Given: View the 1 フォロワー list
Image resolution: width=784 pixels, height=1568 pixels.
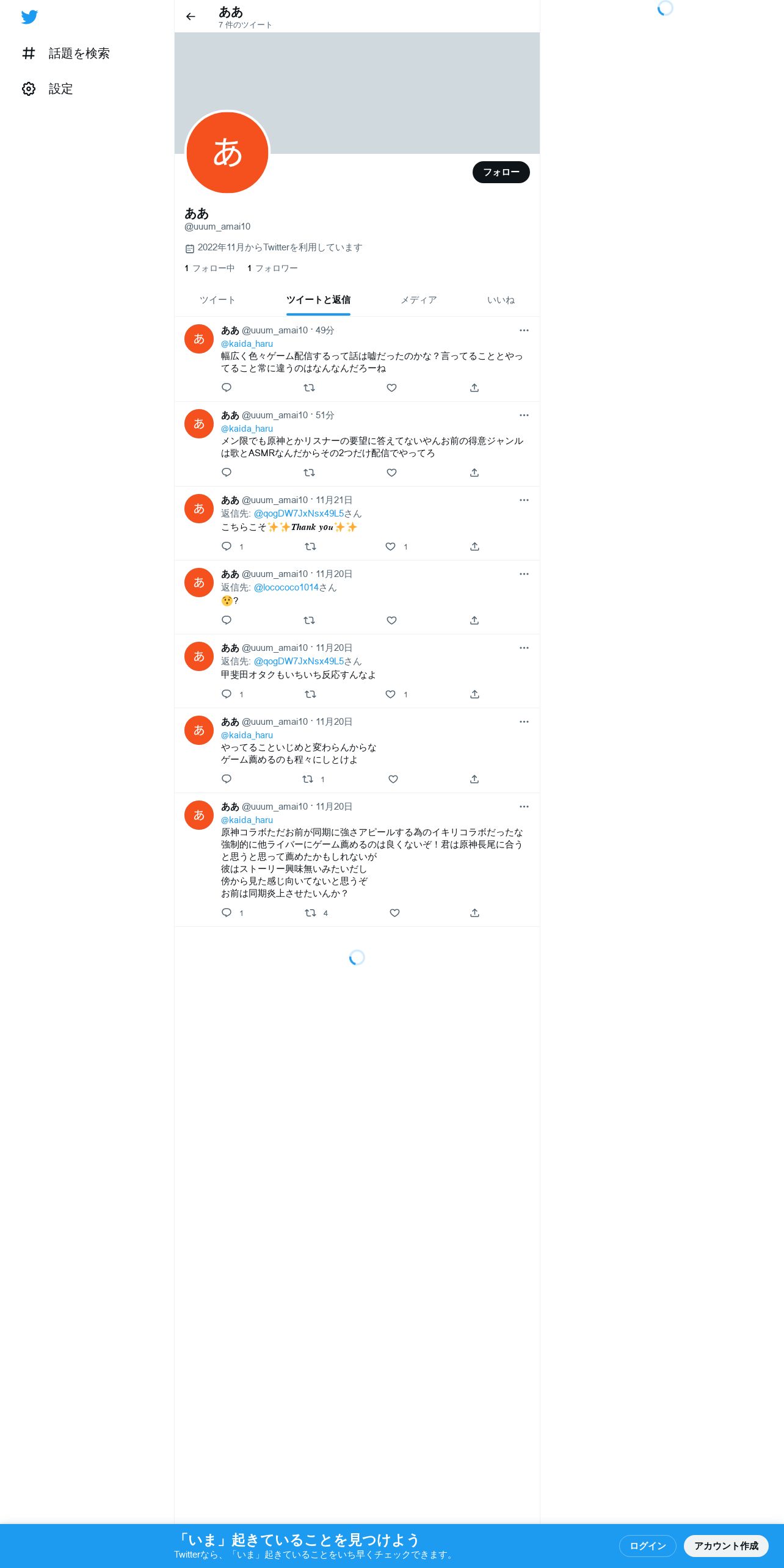Looking at the screenshot, I should 272,268.
